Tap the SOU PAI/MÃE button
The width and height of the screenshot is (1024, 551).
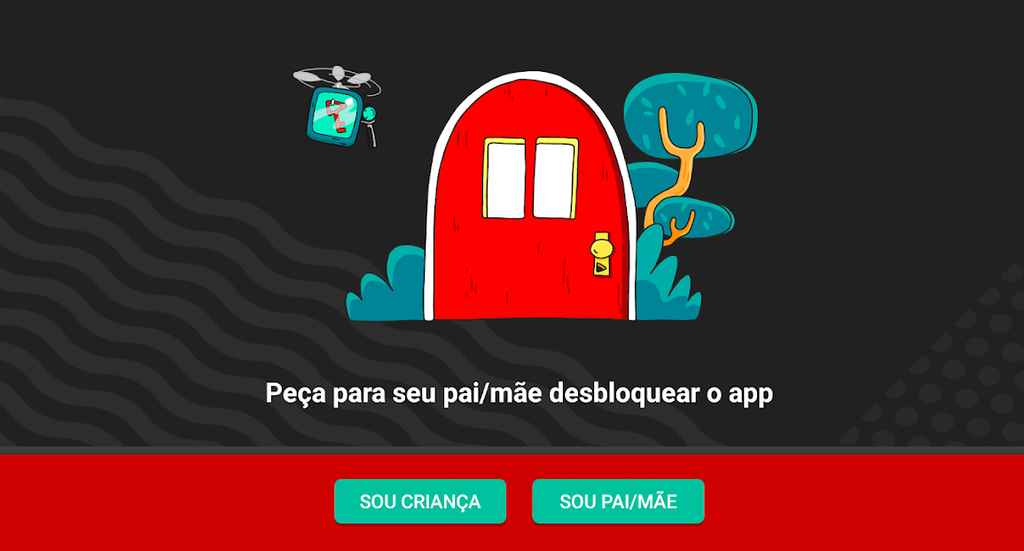pos(618,501)
